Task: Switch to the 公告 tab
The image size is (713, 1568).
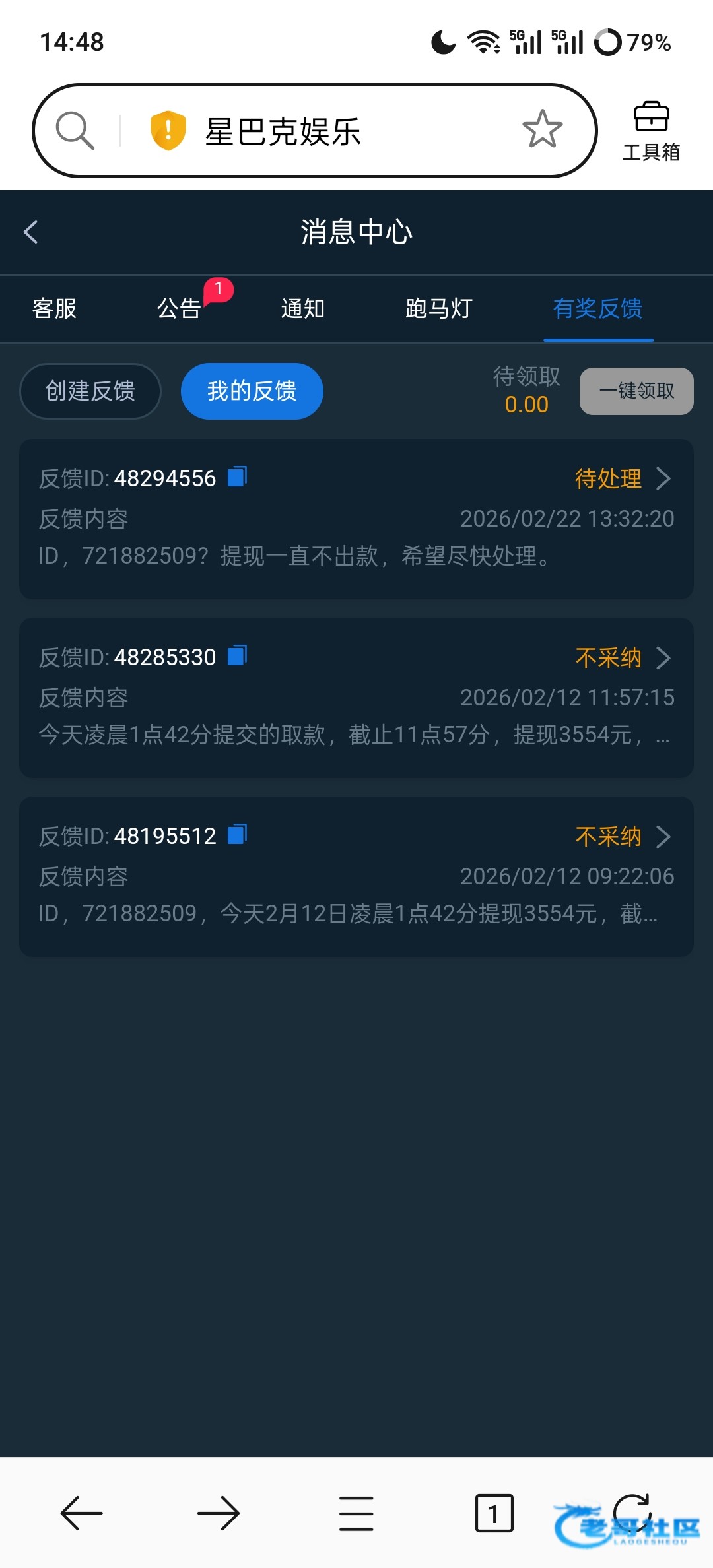Action: pyautogui.click(x=179, y=308)
